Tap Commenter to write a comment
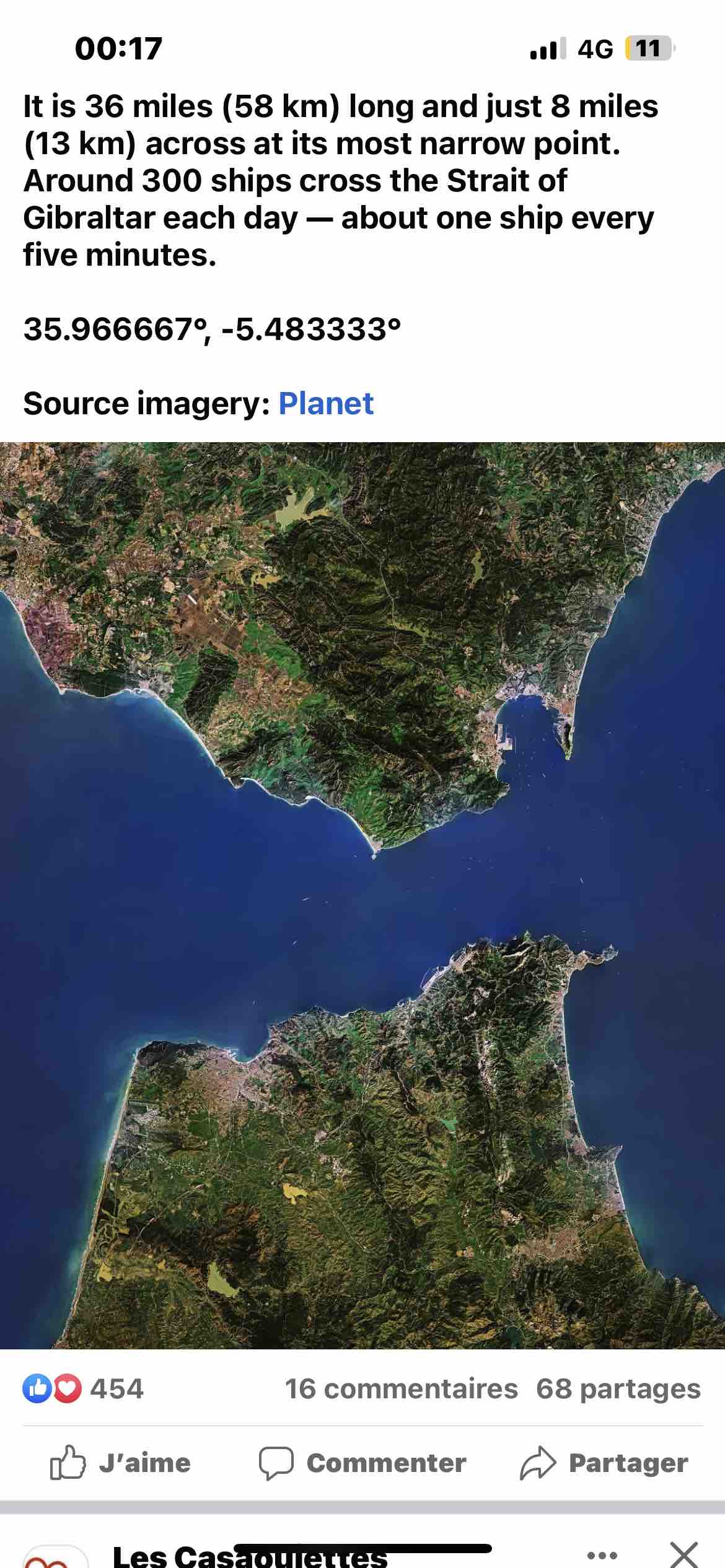Viewport: 725px width, 1568px height. coord(362,1463)
